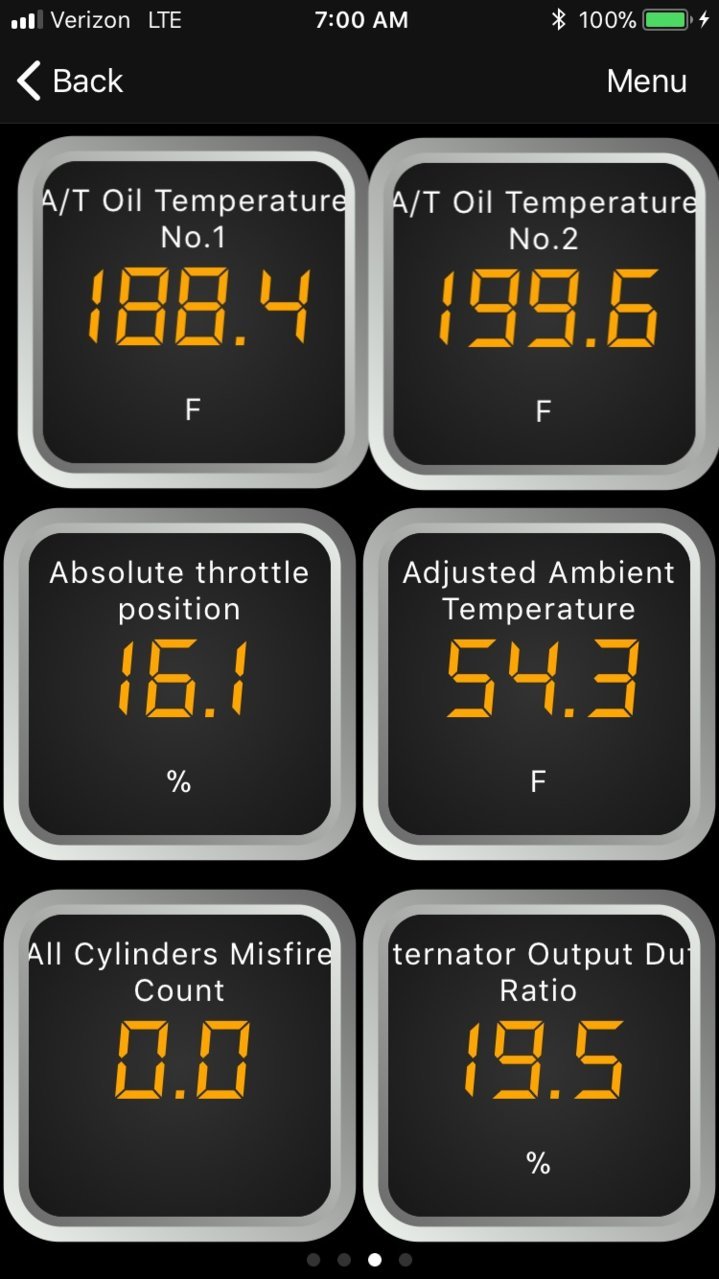This screenshot has width=719, height=1279.
Task: Open the Menu
Action: pos(646,81)
